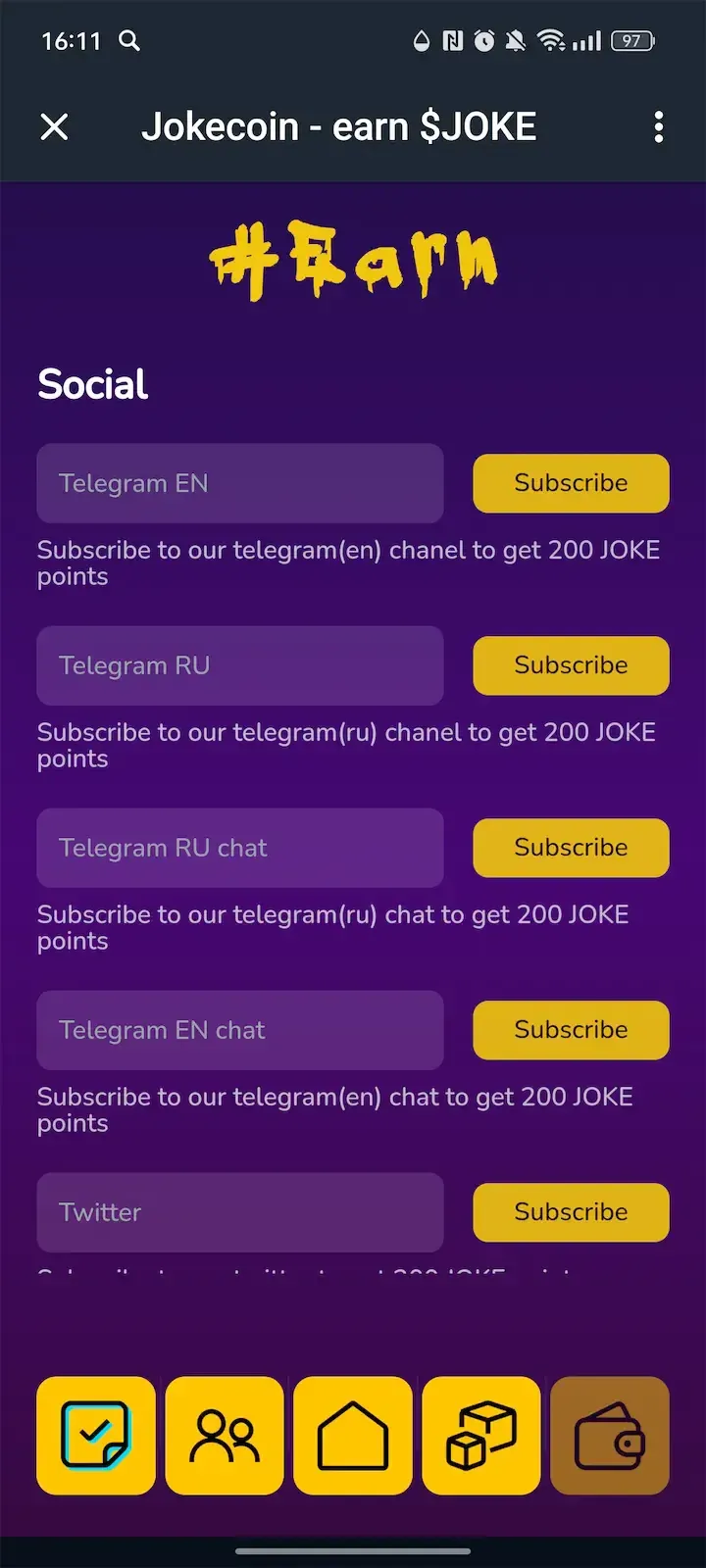Click the Telegram RU chat input field
This screenshot has height=1568, width=706.
click(x=239, y=847)
